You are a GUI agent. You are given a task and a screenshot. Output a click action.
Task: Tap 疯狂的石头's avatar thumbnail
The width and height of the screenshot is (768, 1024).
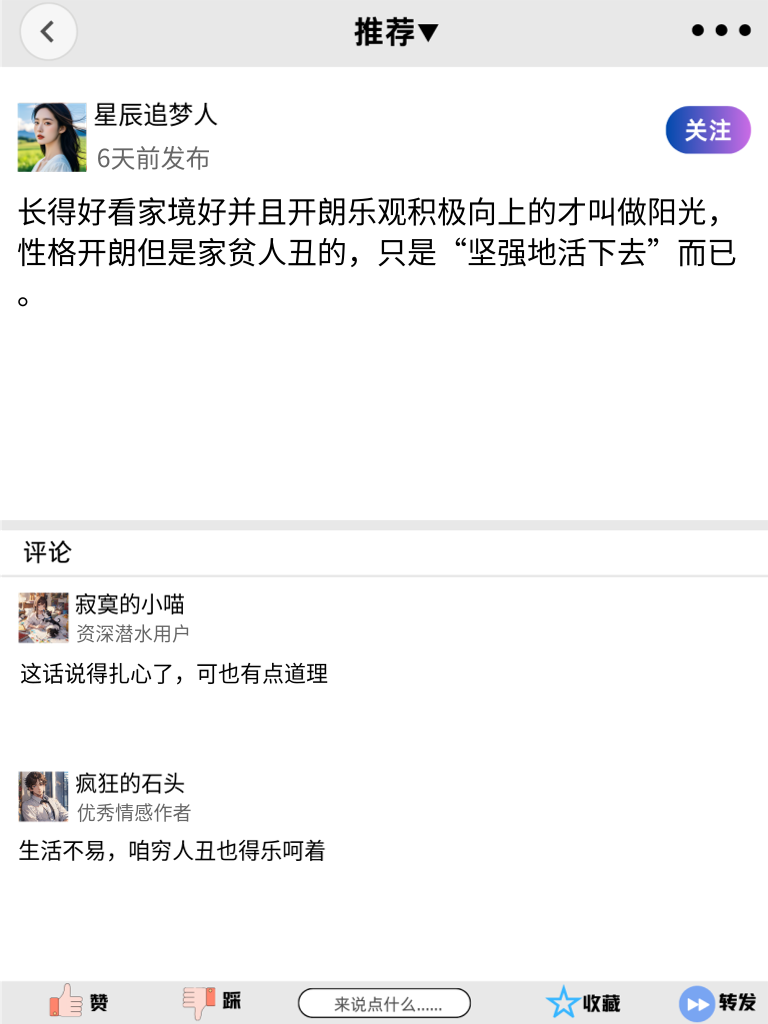(42, 795)
